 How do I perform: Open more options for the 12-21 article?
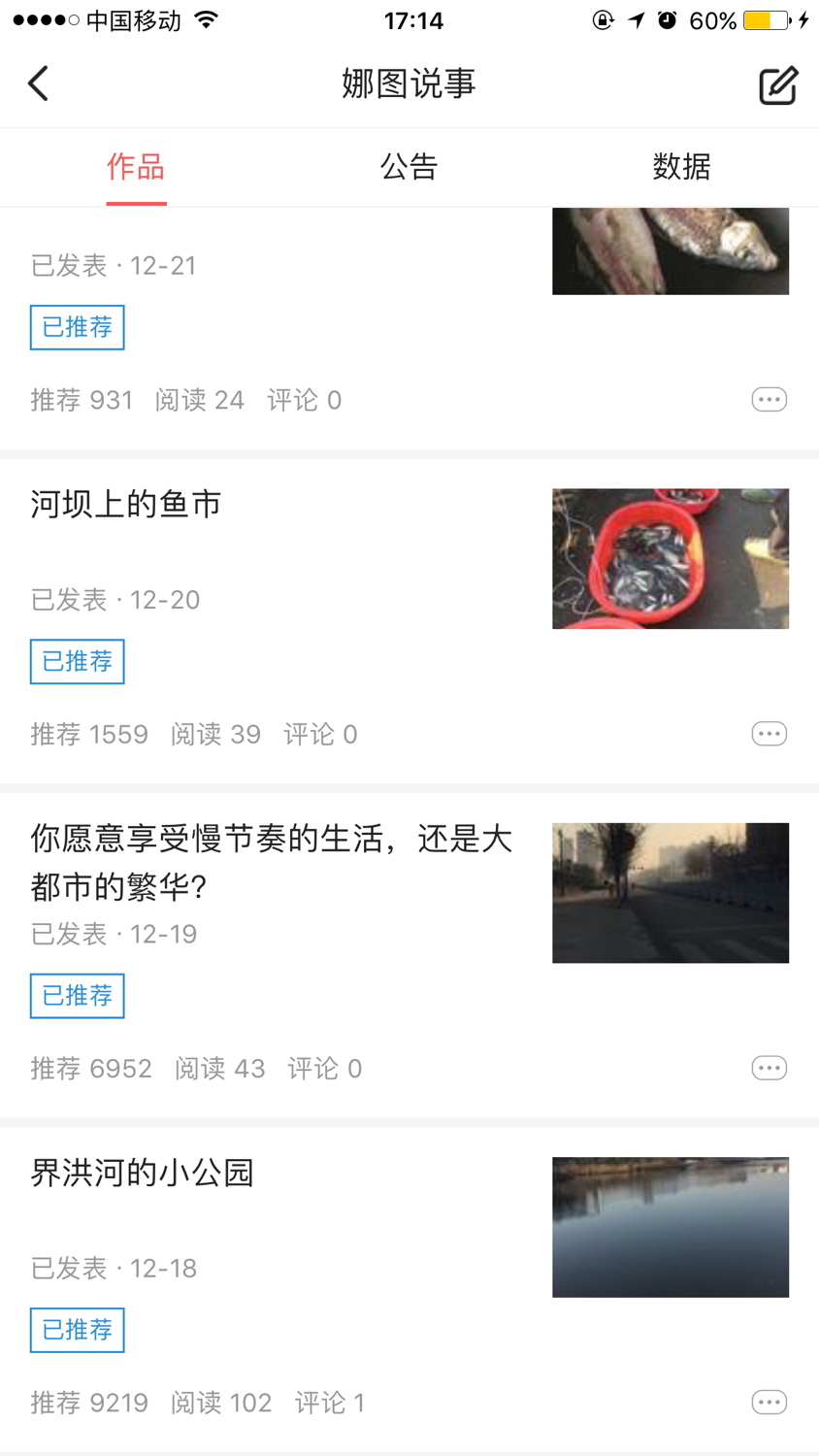click(x=769, y=399)
